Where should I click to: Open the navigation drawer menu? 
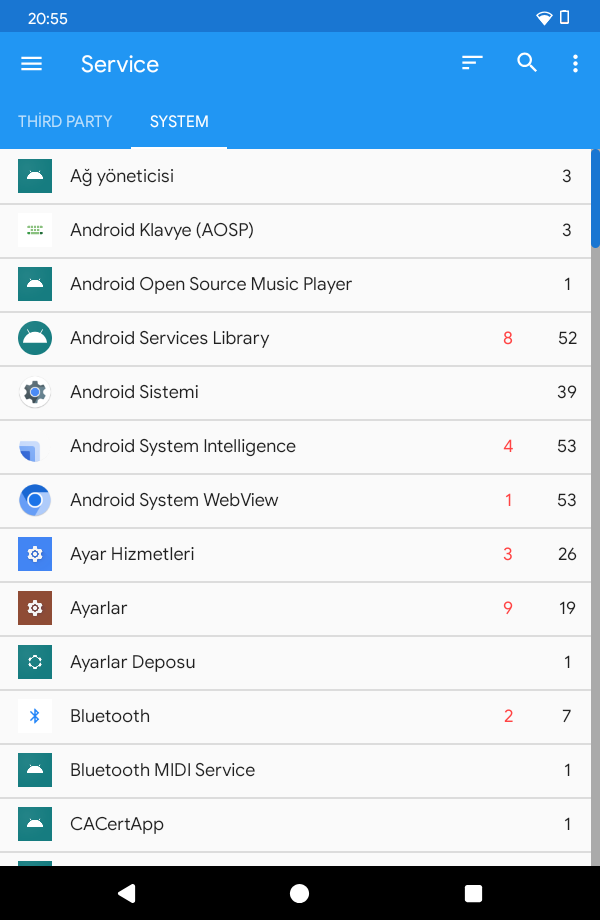[31, 64]
